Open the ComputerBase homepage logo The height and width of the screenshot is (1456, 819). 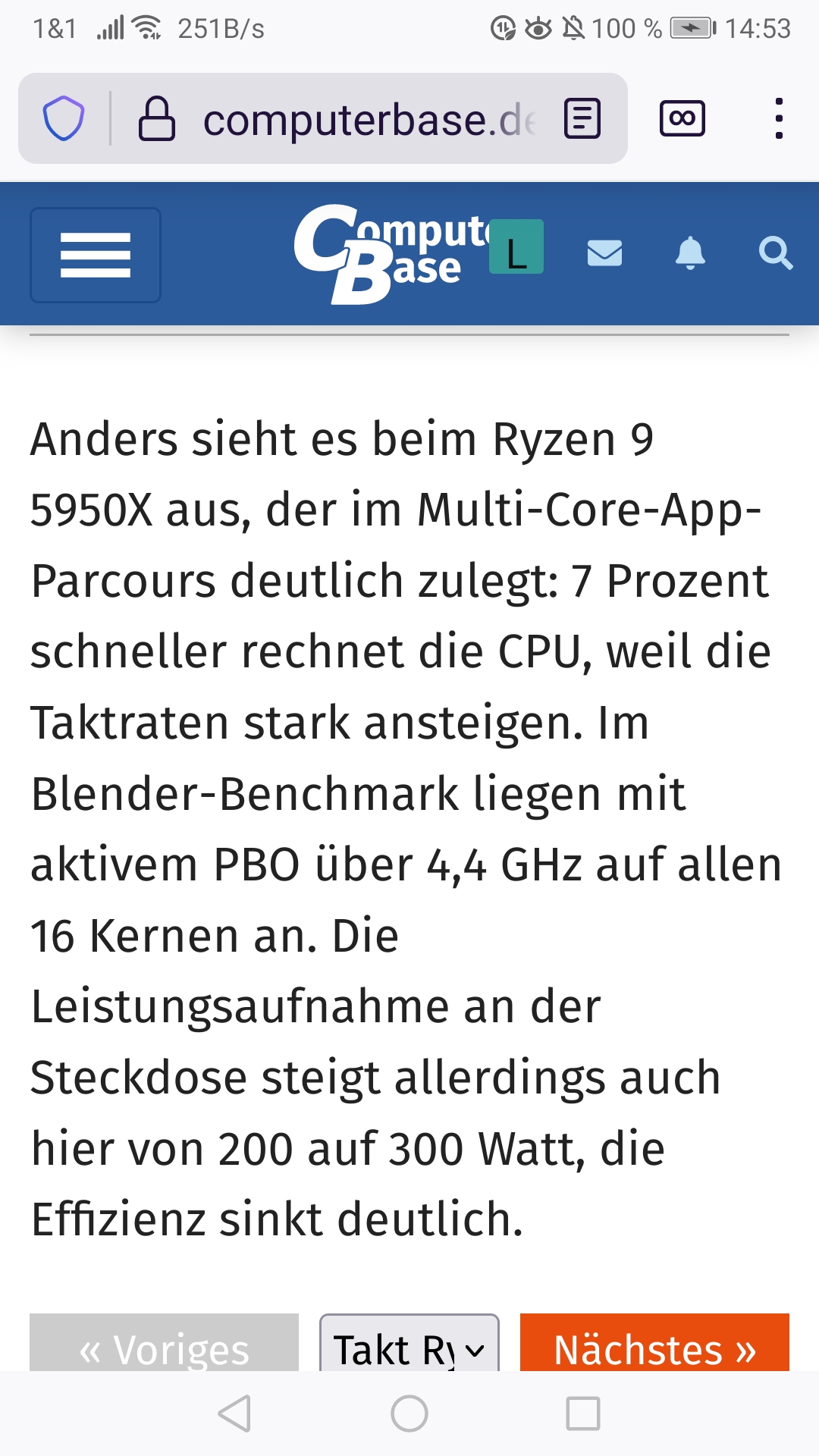[x=387, y=255]
